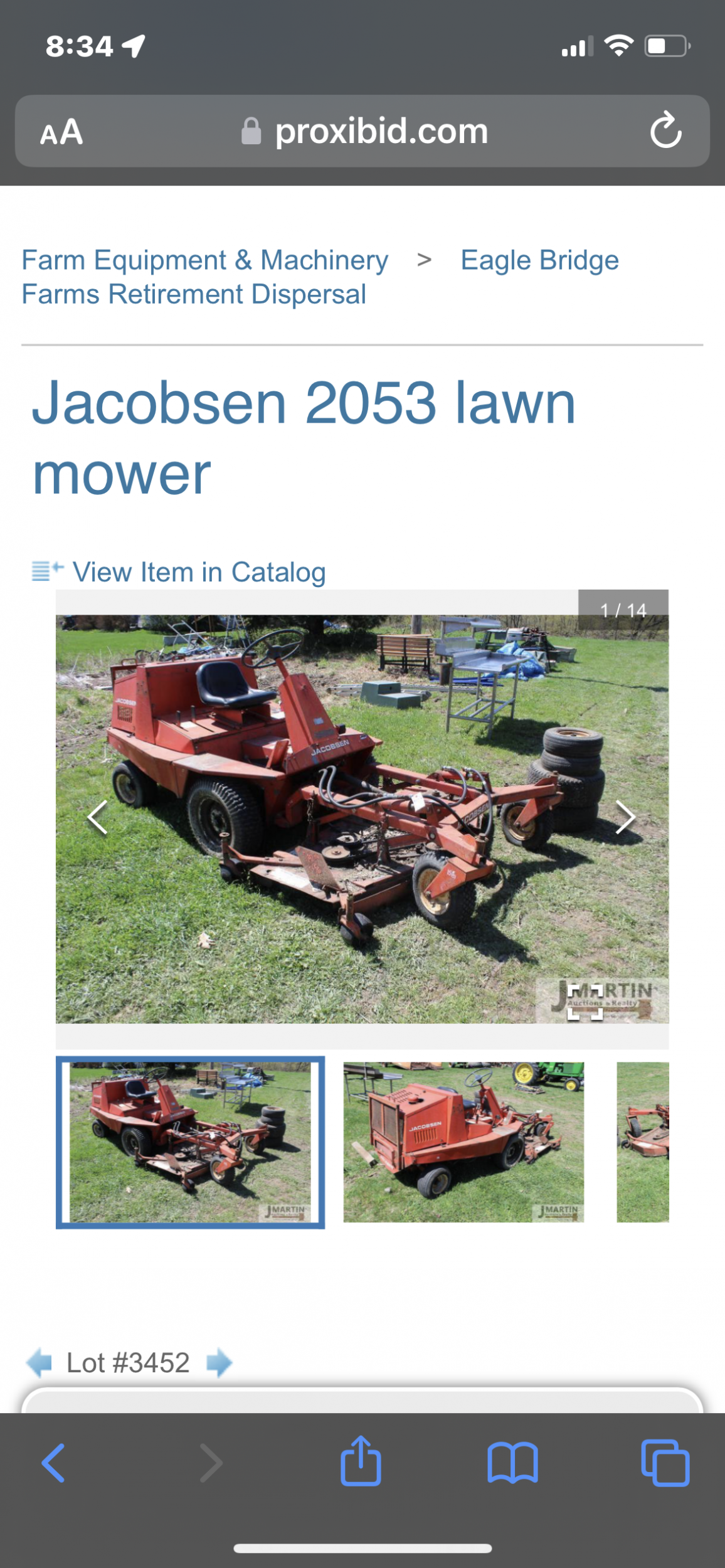The height and width of the screenshot is (1568, 725).
Task: Go to the previous lot
Action: click(40, 1363)
